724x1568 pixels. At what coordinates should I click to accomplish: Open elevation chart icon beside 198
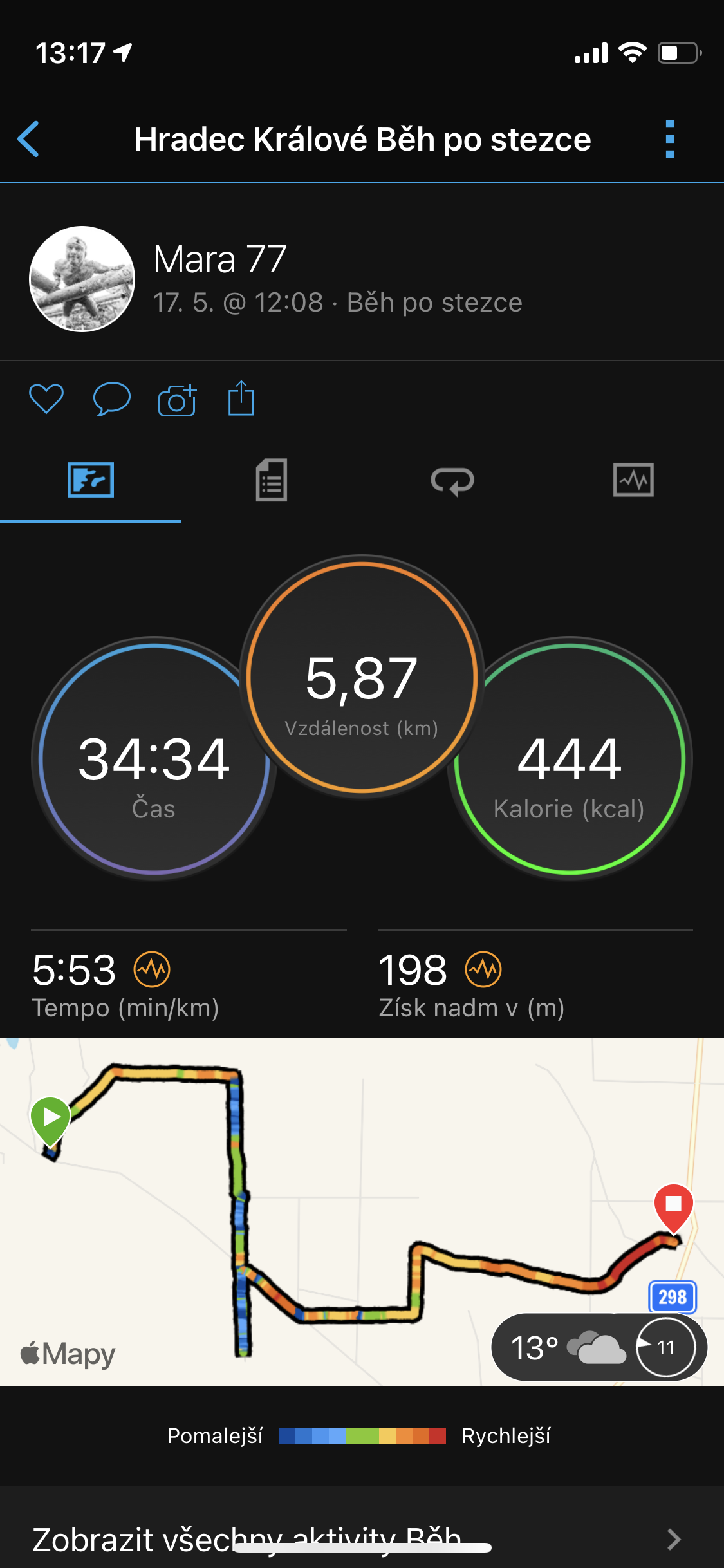(483, 969)
